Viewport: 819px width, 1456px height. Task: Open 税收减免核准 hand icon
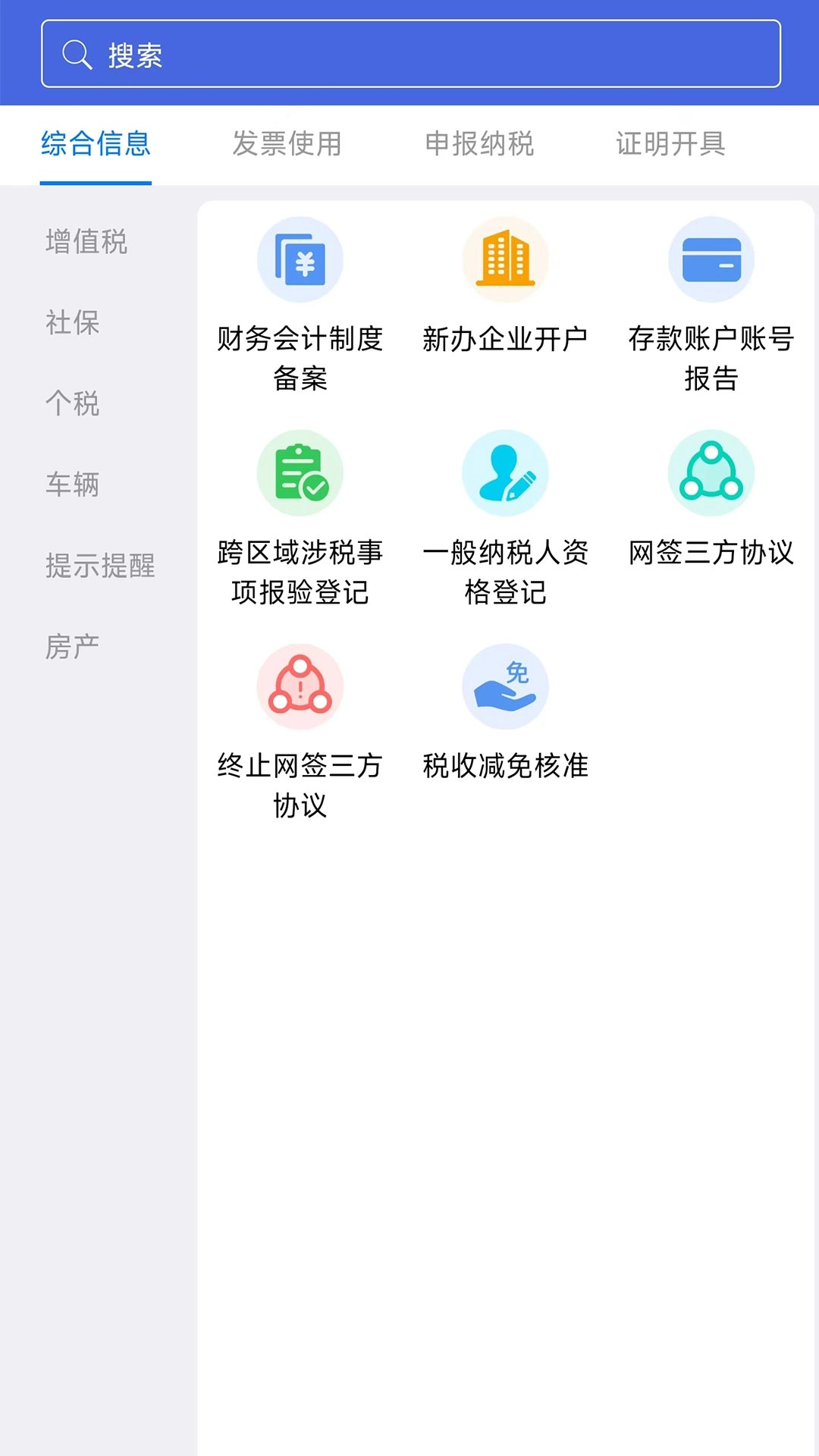pyautogui.click(x=506, y=685)
